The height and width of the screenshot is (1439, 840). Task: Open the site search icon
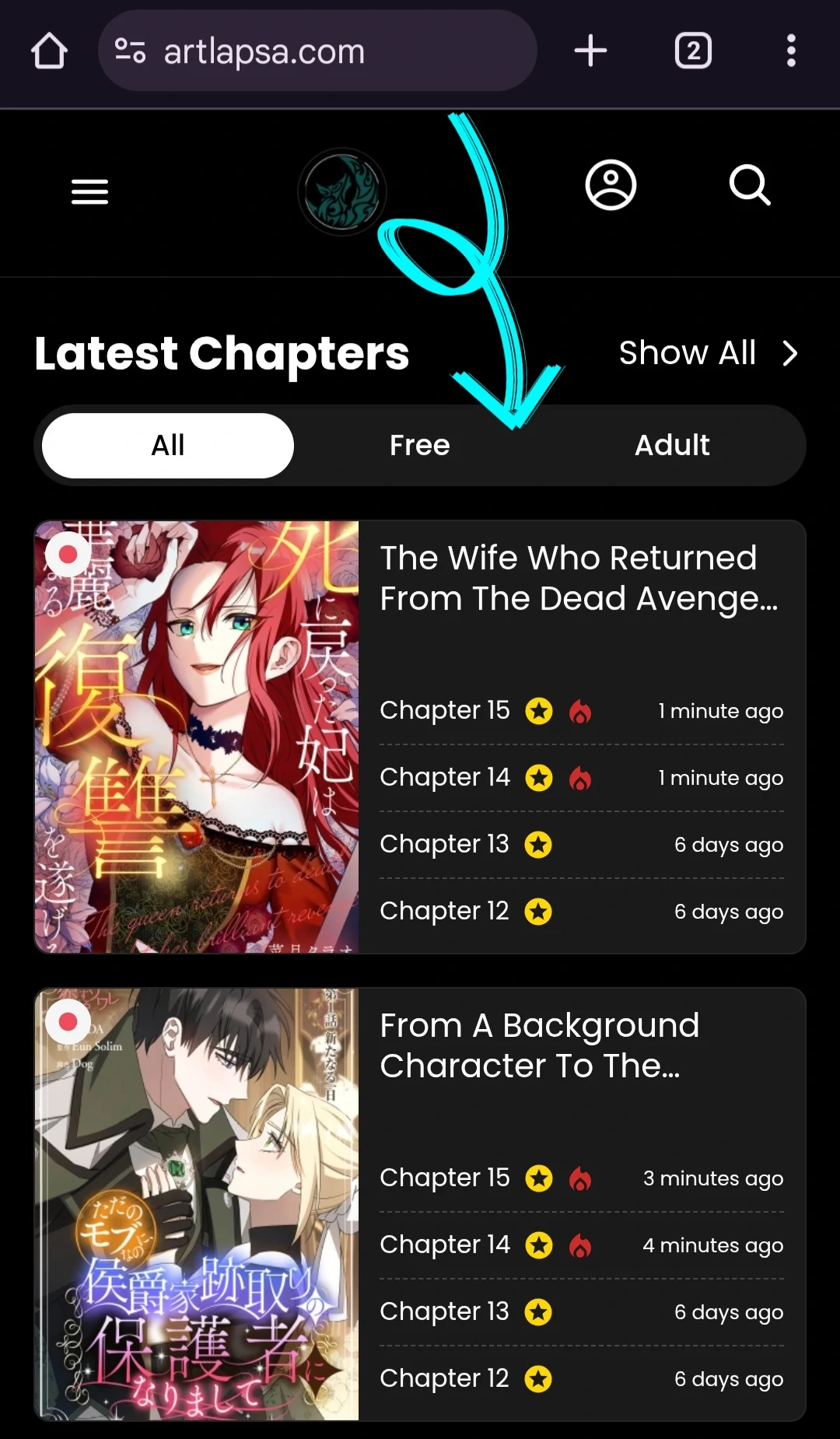[x=750, y=185]
